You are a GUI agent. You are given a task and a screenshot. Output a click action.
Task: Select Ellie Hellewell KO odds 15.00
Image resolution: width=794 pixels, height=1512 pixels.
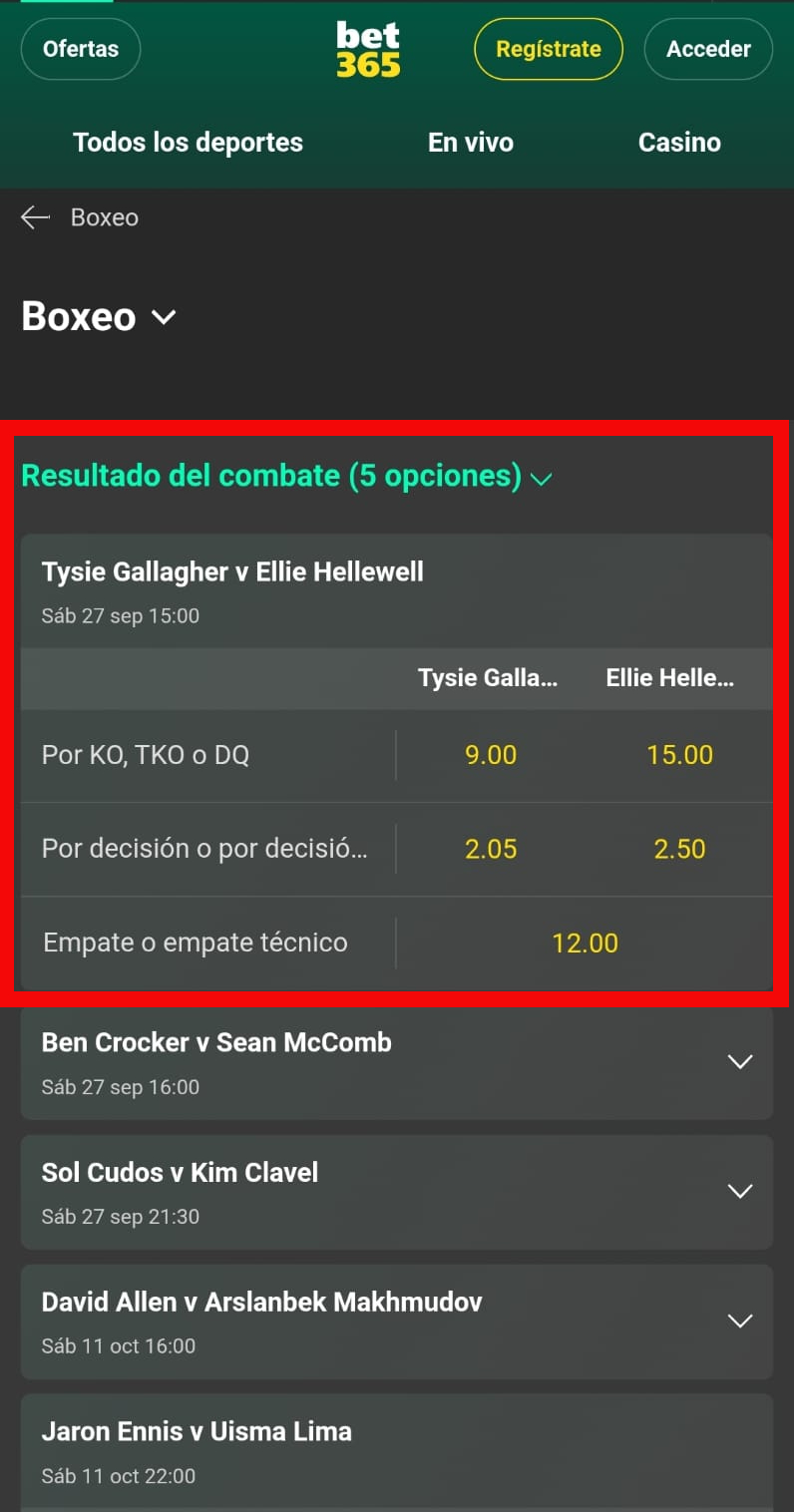(x=679, y=755)
